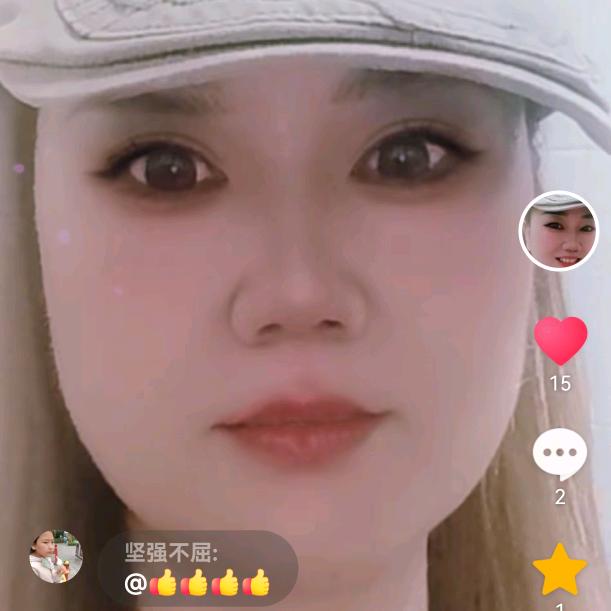Open the creator's profile avatar
The width and height of the screenshot is (611, 611).
558,230
